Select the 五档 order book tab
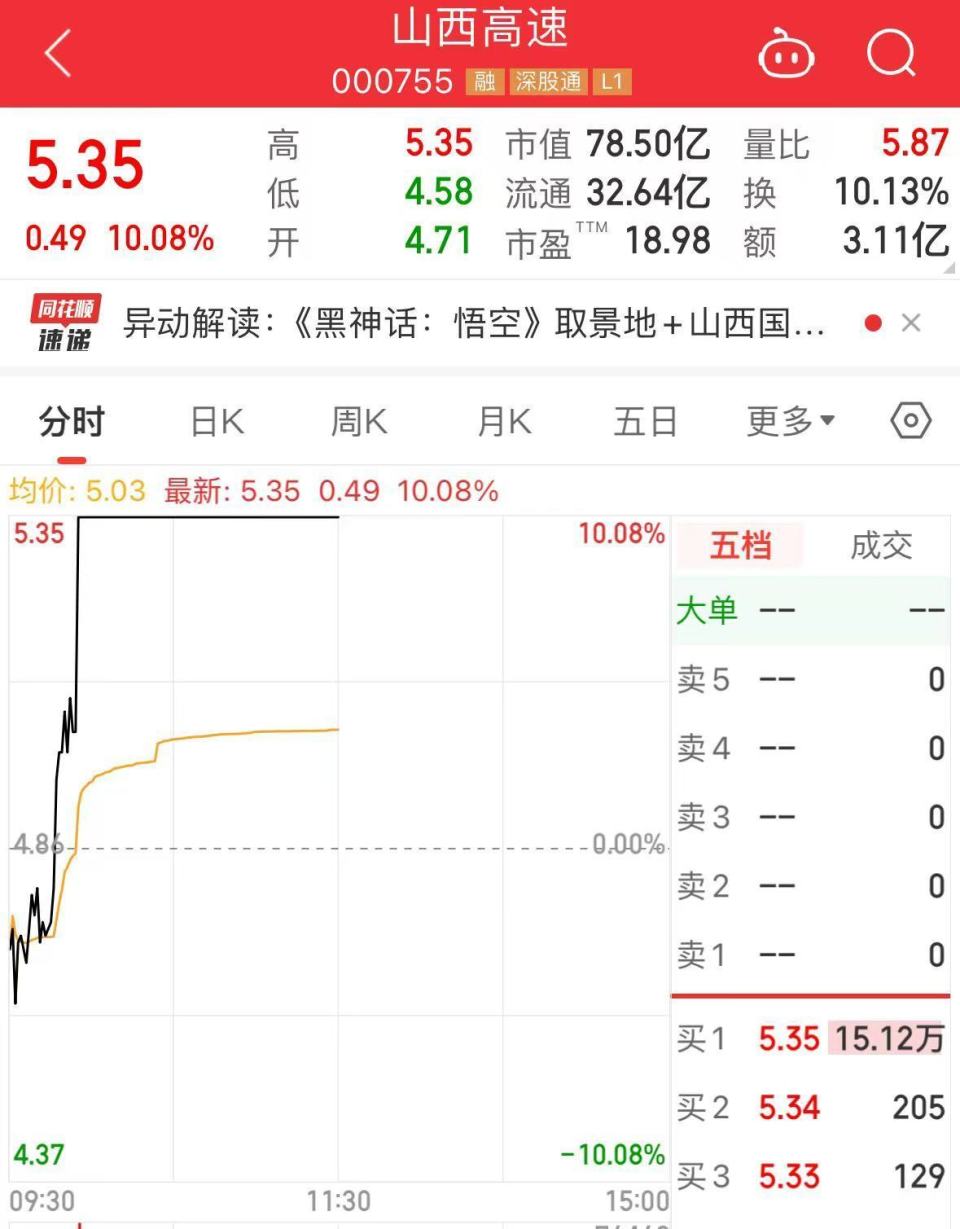The image size is (960, 1229). [740, 545]
